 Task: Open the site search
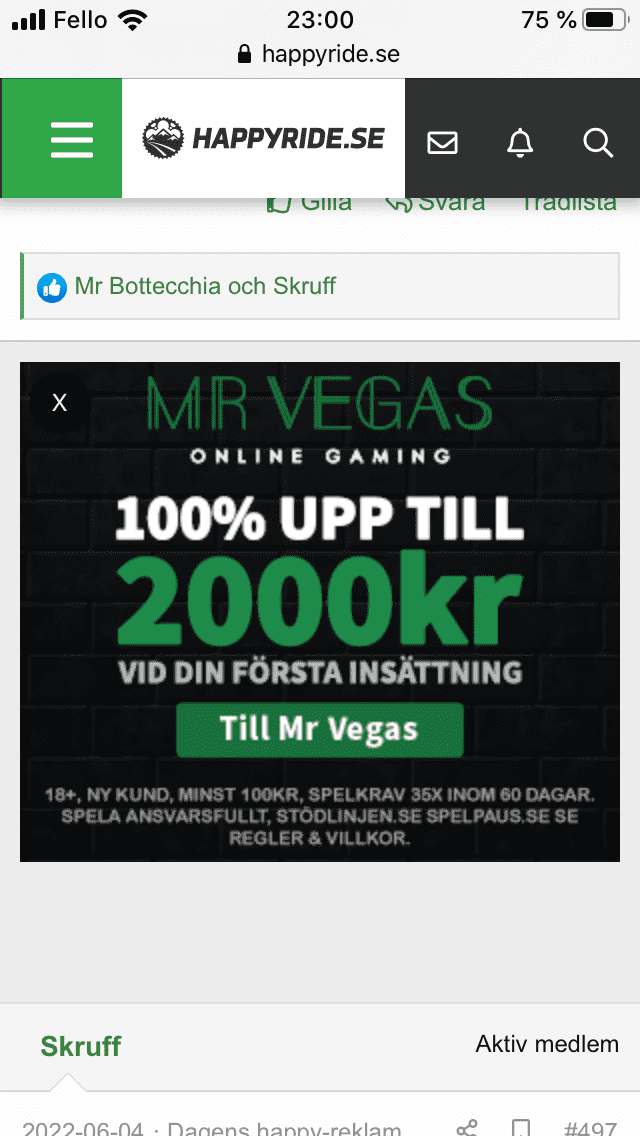[598, 142]
